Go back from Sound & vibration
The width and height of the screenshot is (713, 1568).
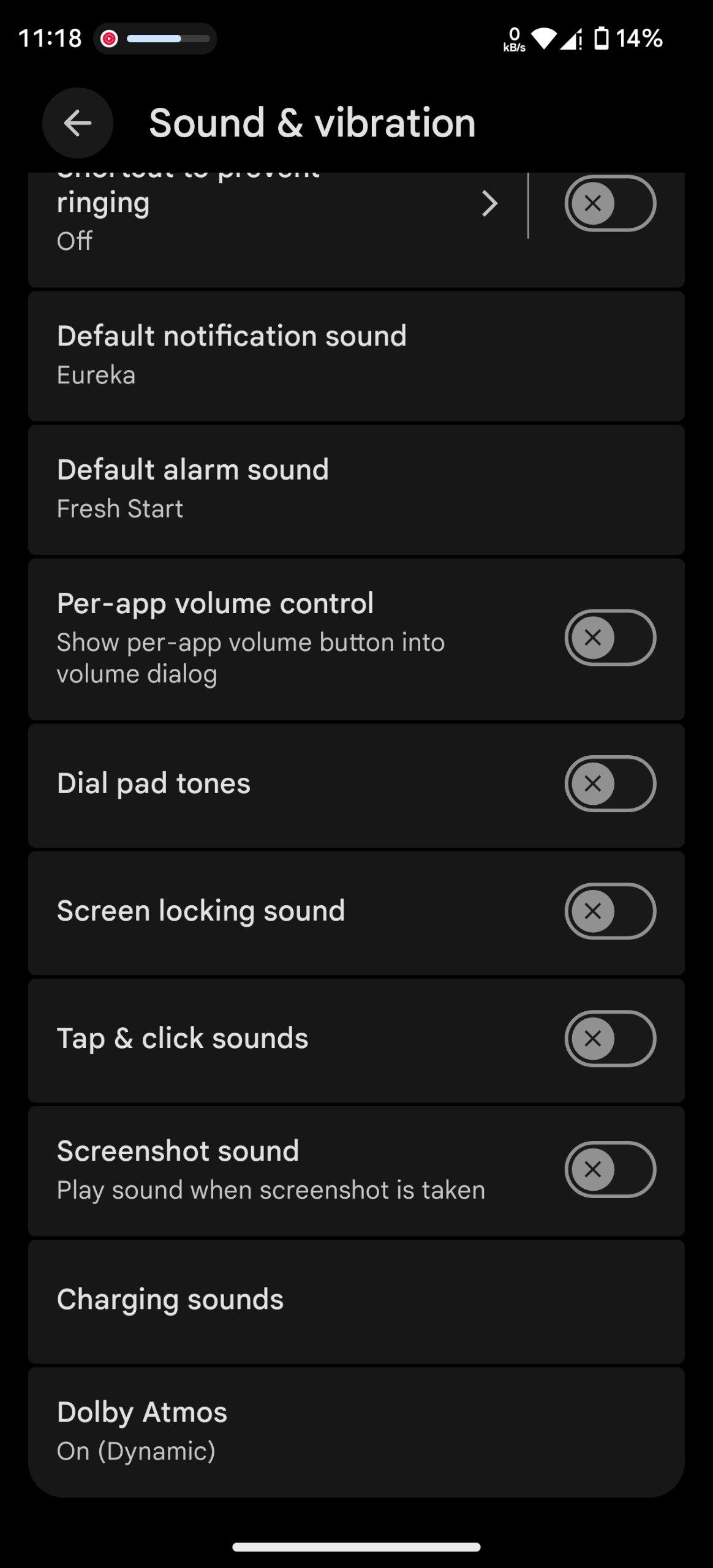tap(78, 124)
